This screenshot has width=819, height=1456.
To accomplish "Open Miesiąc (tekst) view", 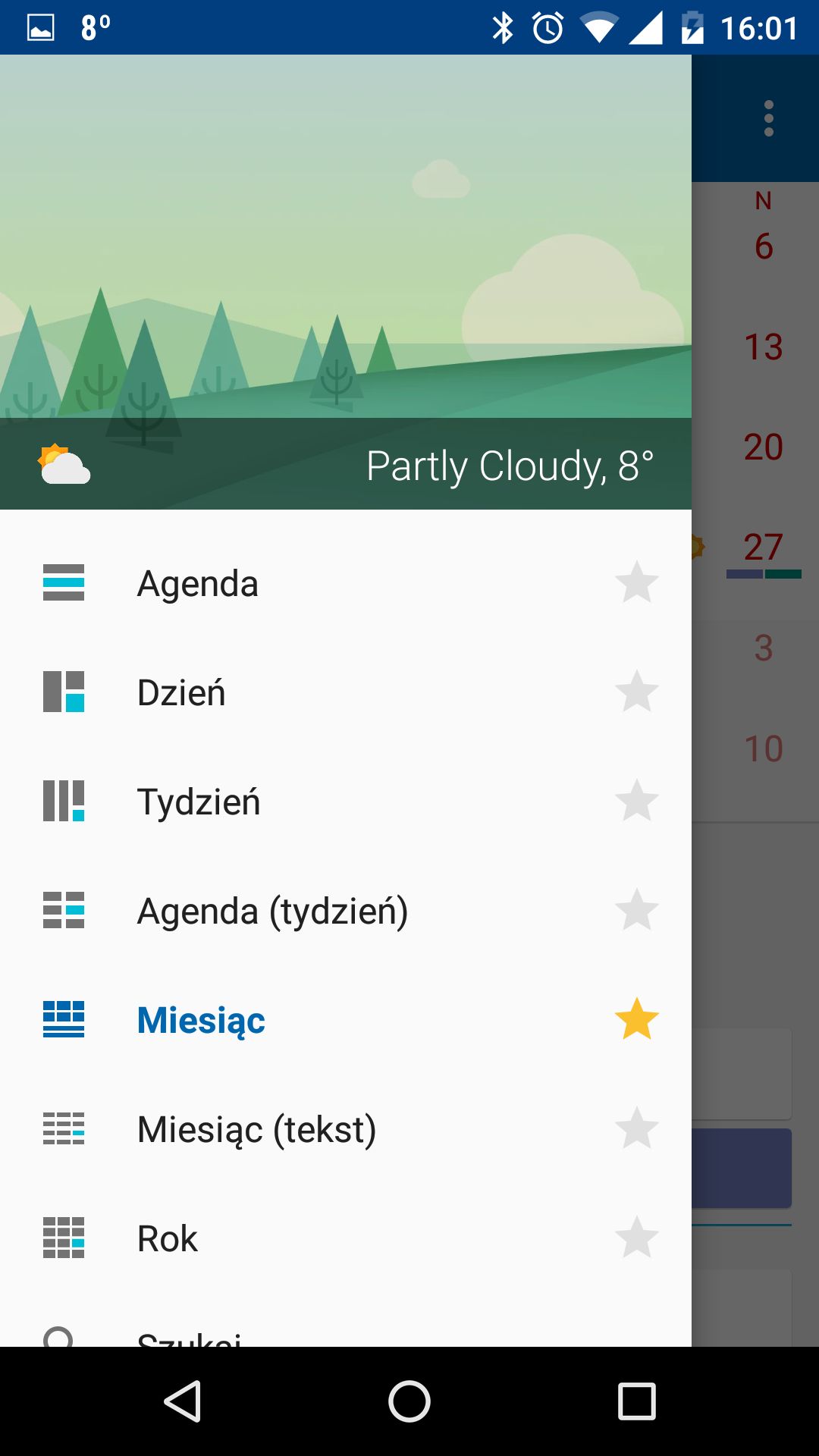I will 346,1129.
